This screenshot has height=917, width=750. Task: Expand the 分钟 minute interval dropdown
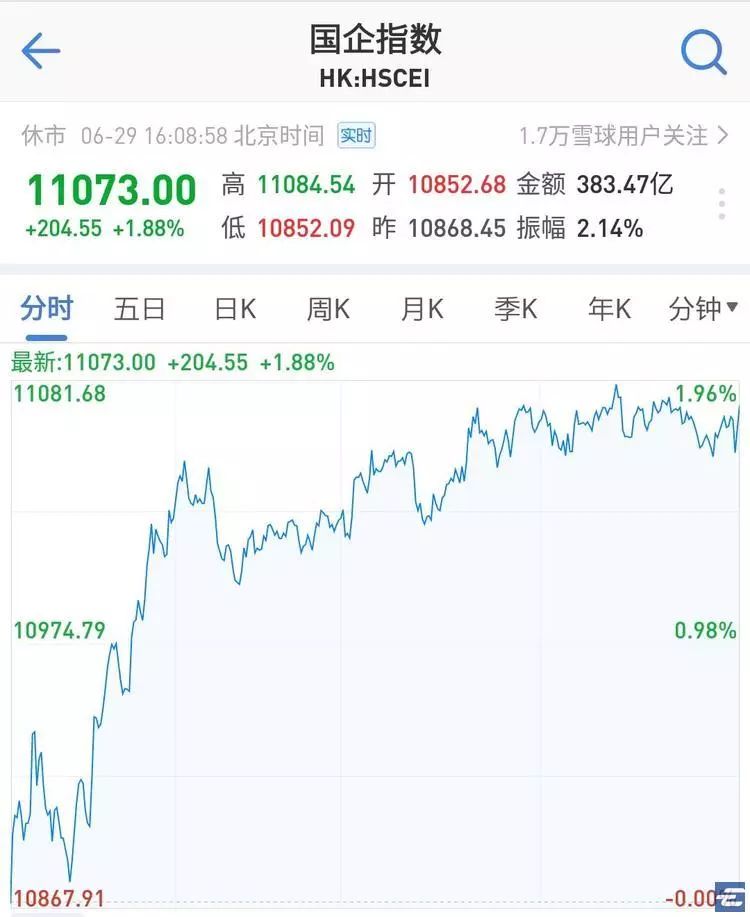coord(702,309)
